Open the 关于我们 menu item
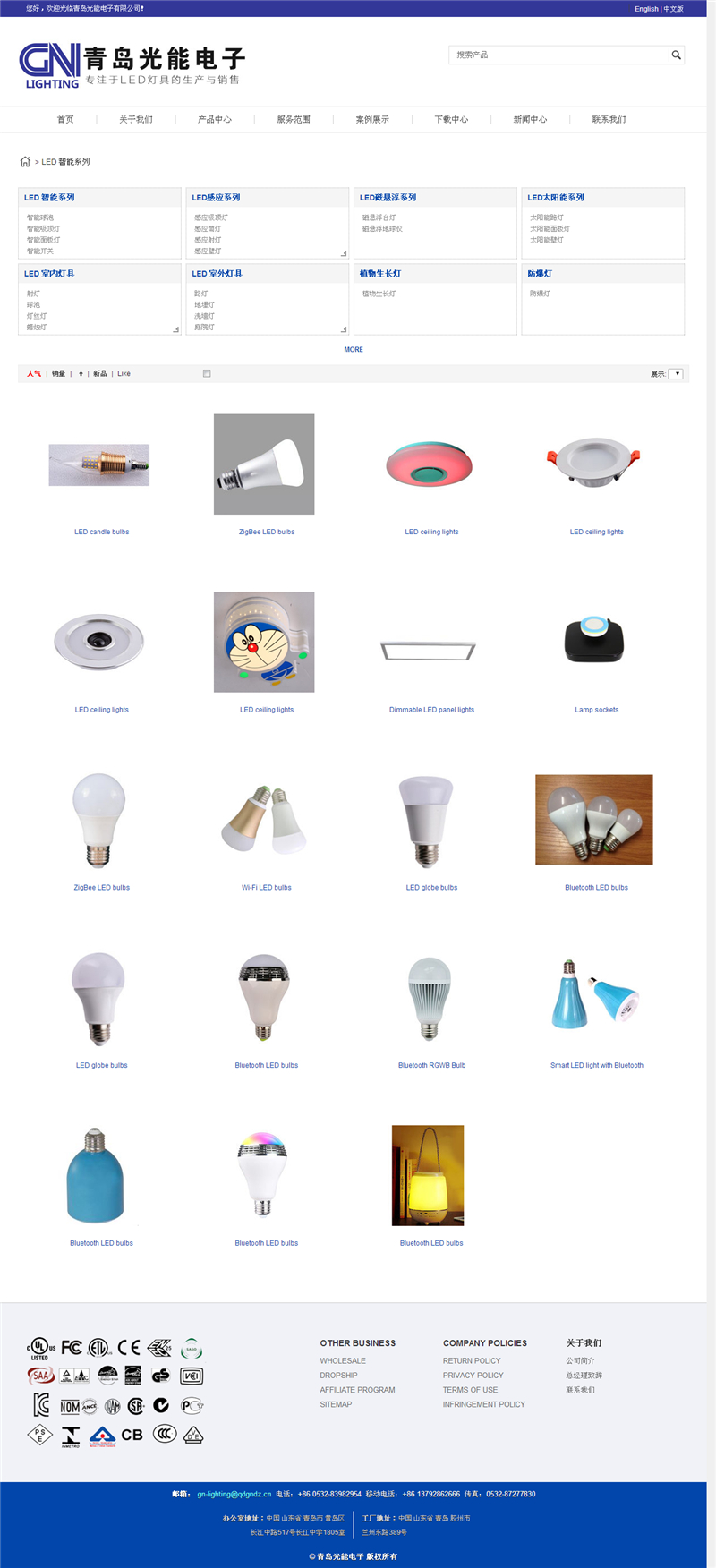This screenshot has width=716, height=1568. click(x=136, y=119)
